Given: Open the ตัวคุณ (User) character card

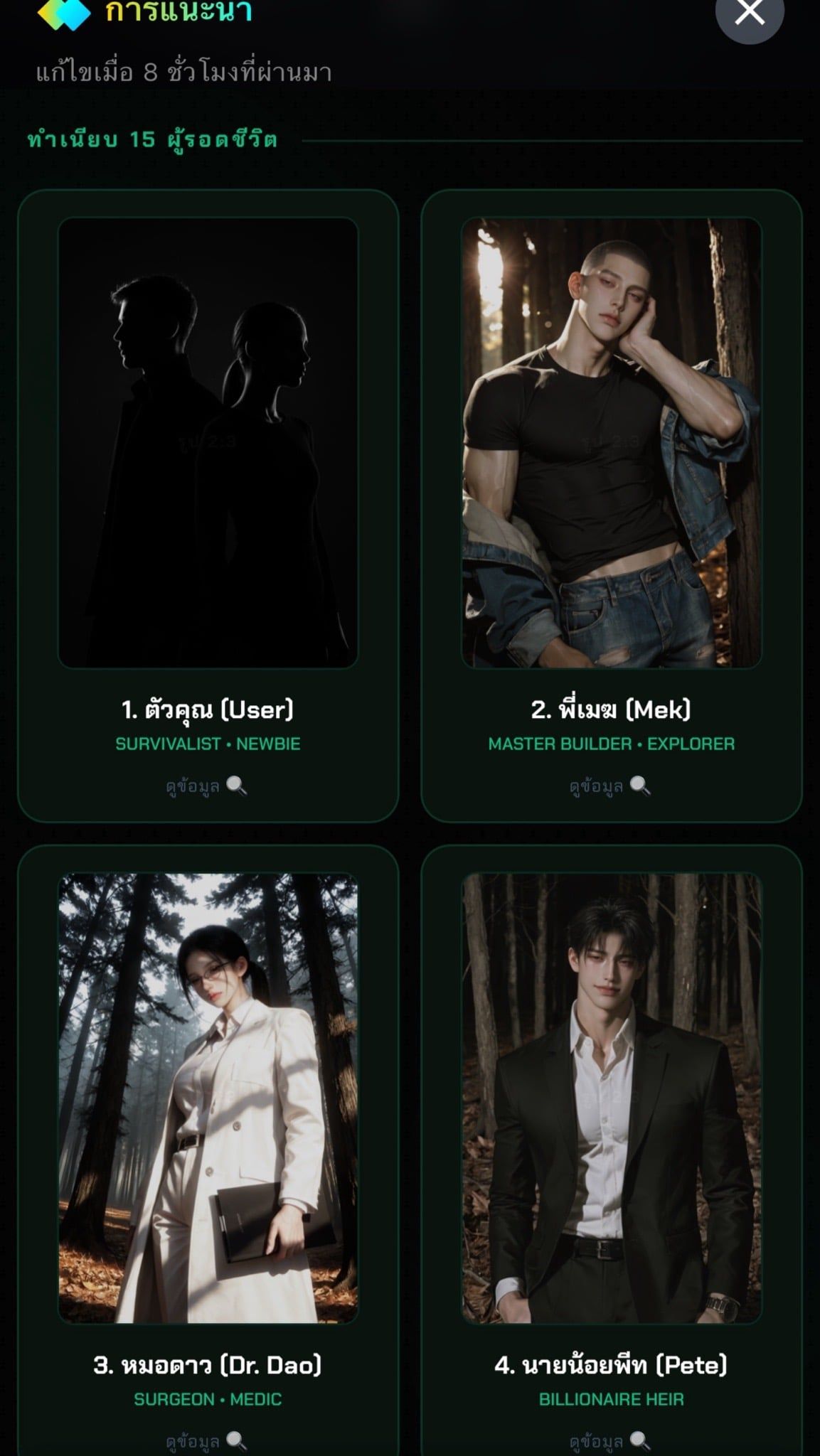Looking at the screenshot, I should point(208,506).
